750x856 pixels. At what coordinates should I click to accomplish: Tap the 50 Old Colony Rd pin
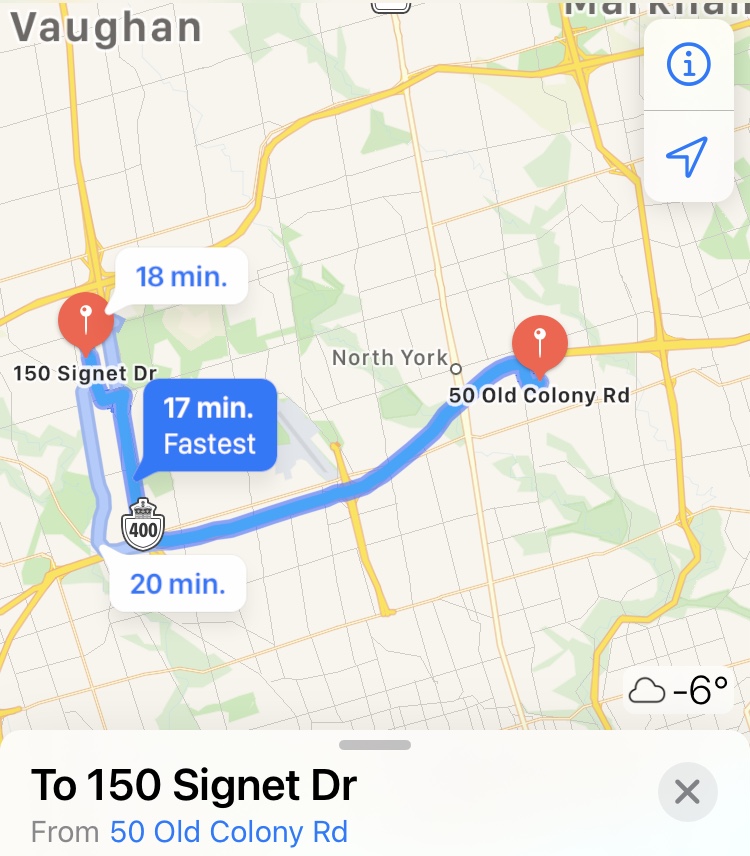coord(540,346)
